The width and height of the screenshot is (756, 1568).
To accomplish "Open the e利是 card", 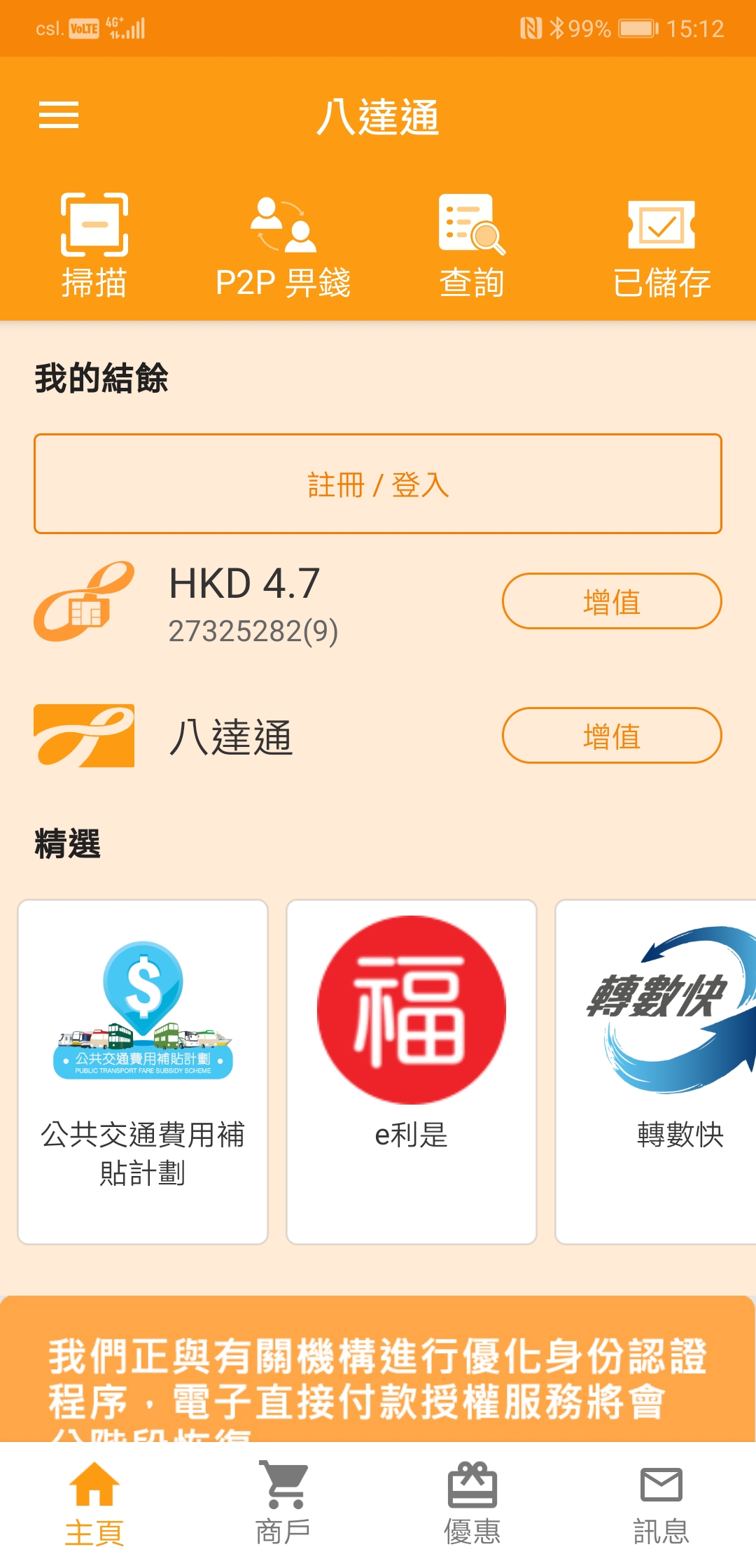I will [412, 1071].
